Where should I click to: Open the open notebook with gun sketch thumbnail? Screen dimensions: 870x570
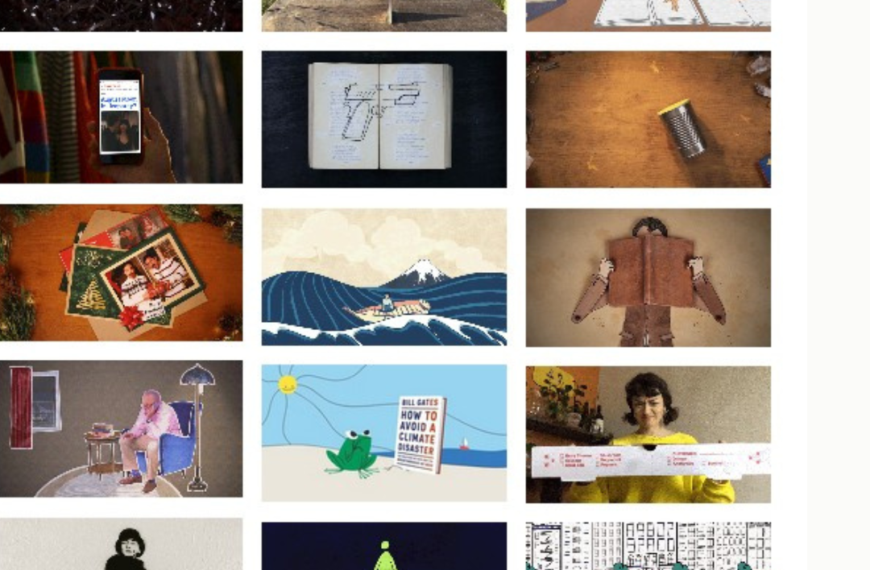(x=384, y=120)
